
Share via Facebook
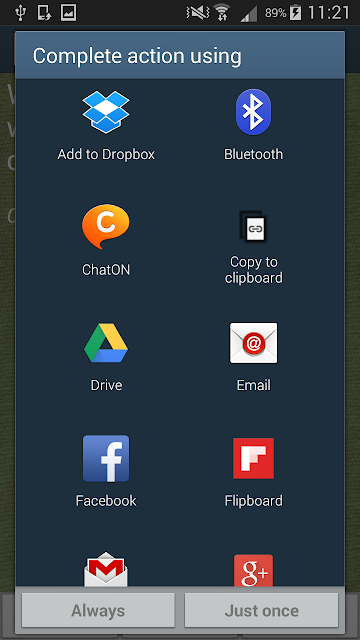click(x=106, y=471)
